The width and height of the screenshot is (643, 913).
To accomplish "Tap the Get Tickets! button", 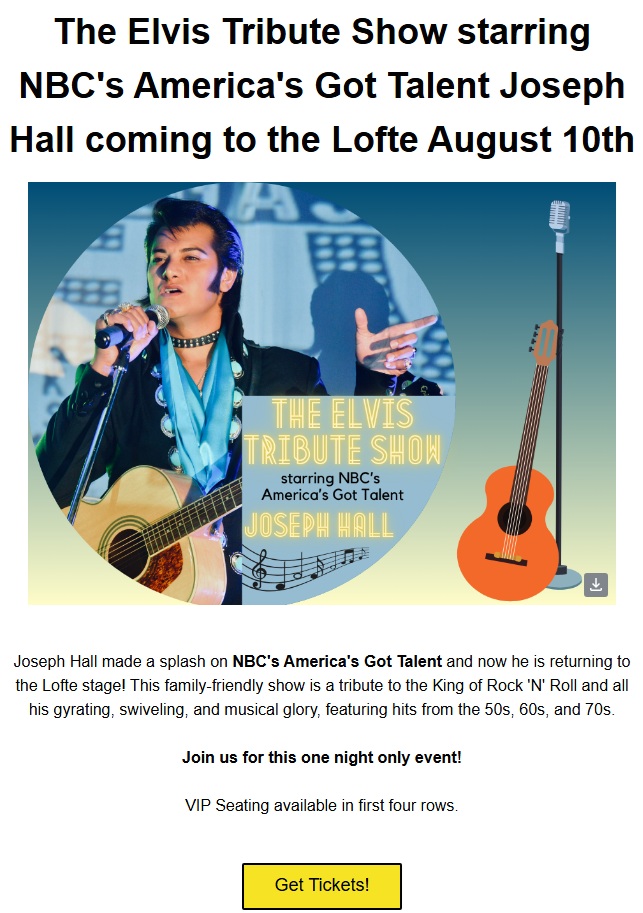I will (321, 885).
